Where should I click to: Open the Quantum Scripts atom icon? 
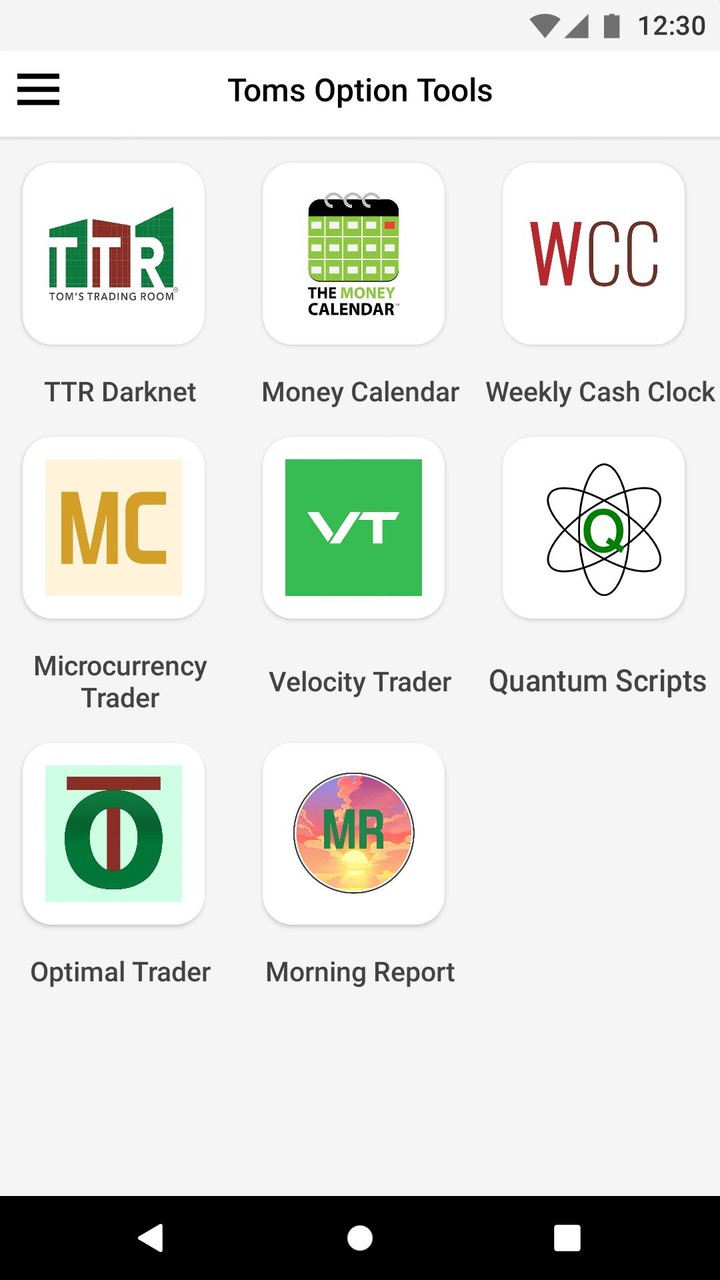[x=593, y=527]
